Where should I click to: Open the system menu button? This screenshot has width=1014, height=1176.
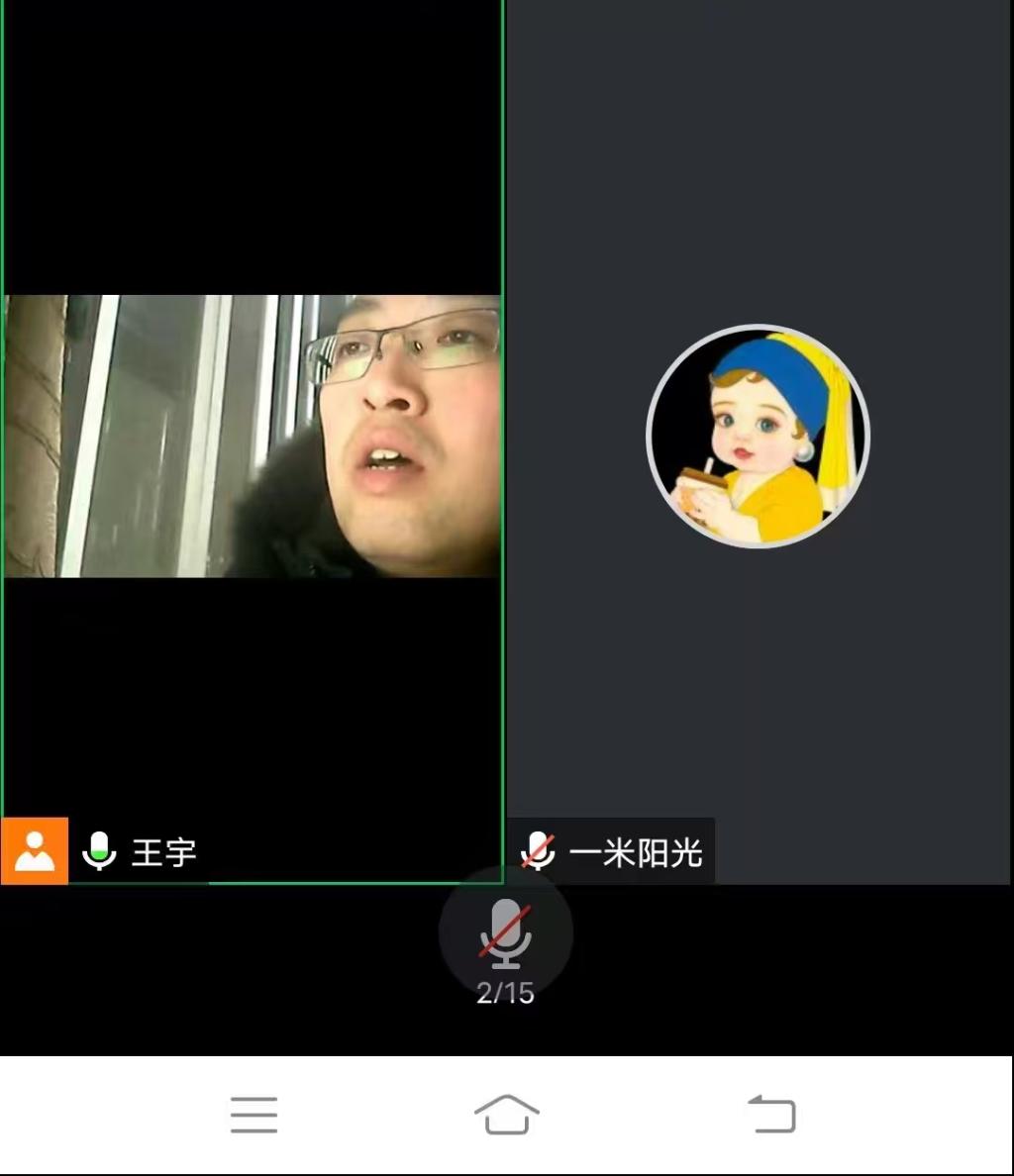pos(253,1114)
